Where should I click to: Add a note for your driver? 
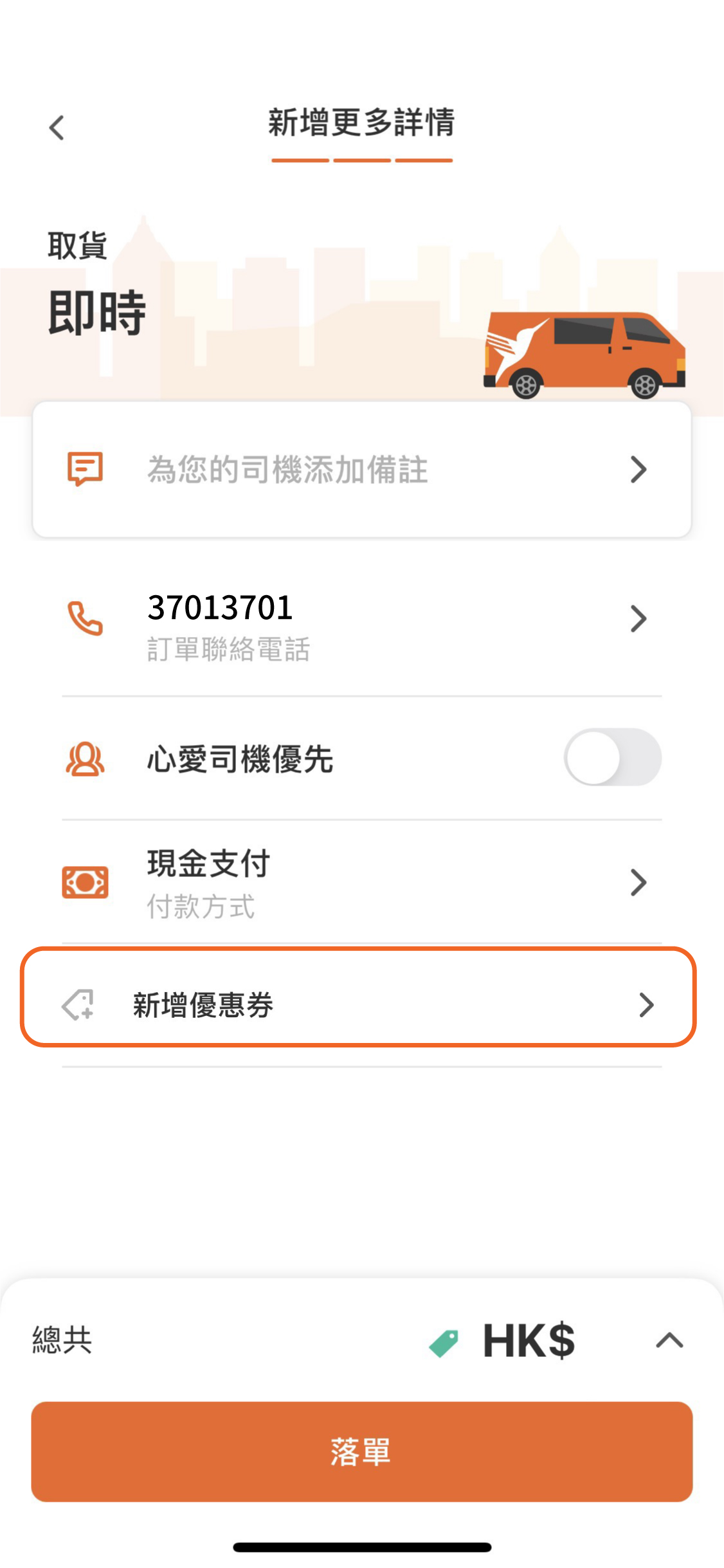361,470
